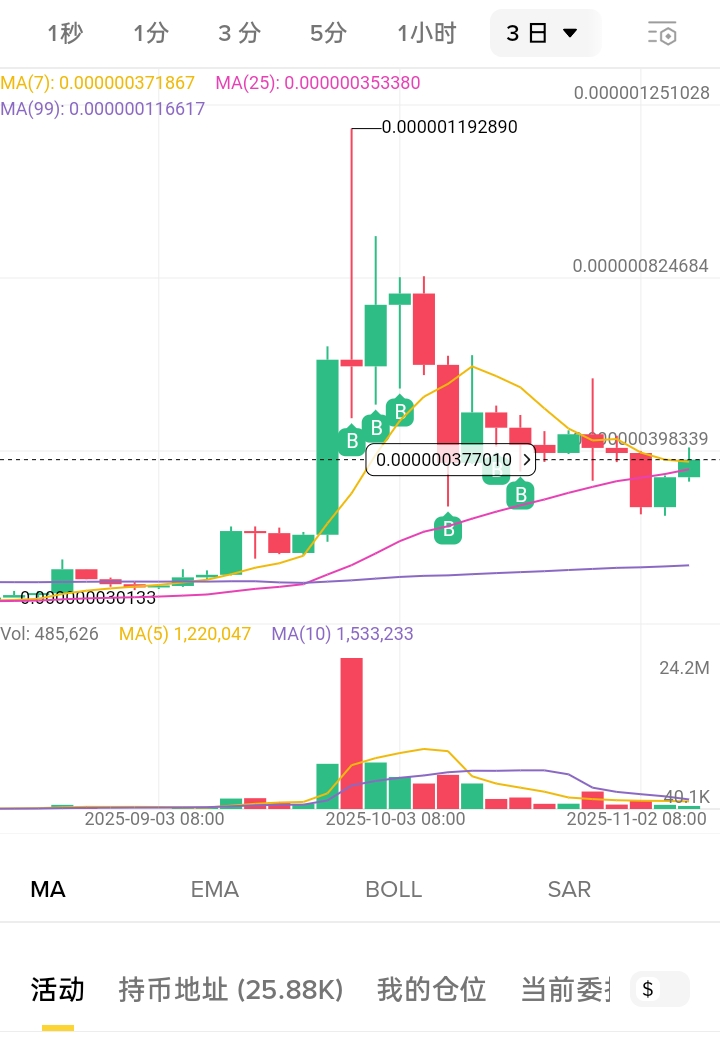This screenshot has height=1053, width=720.
Task: Switch to 我的仓位 tab
Action: pos(431,990)
